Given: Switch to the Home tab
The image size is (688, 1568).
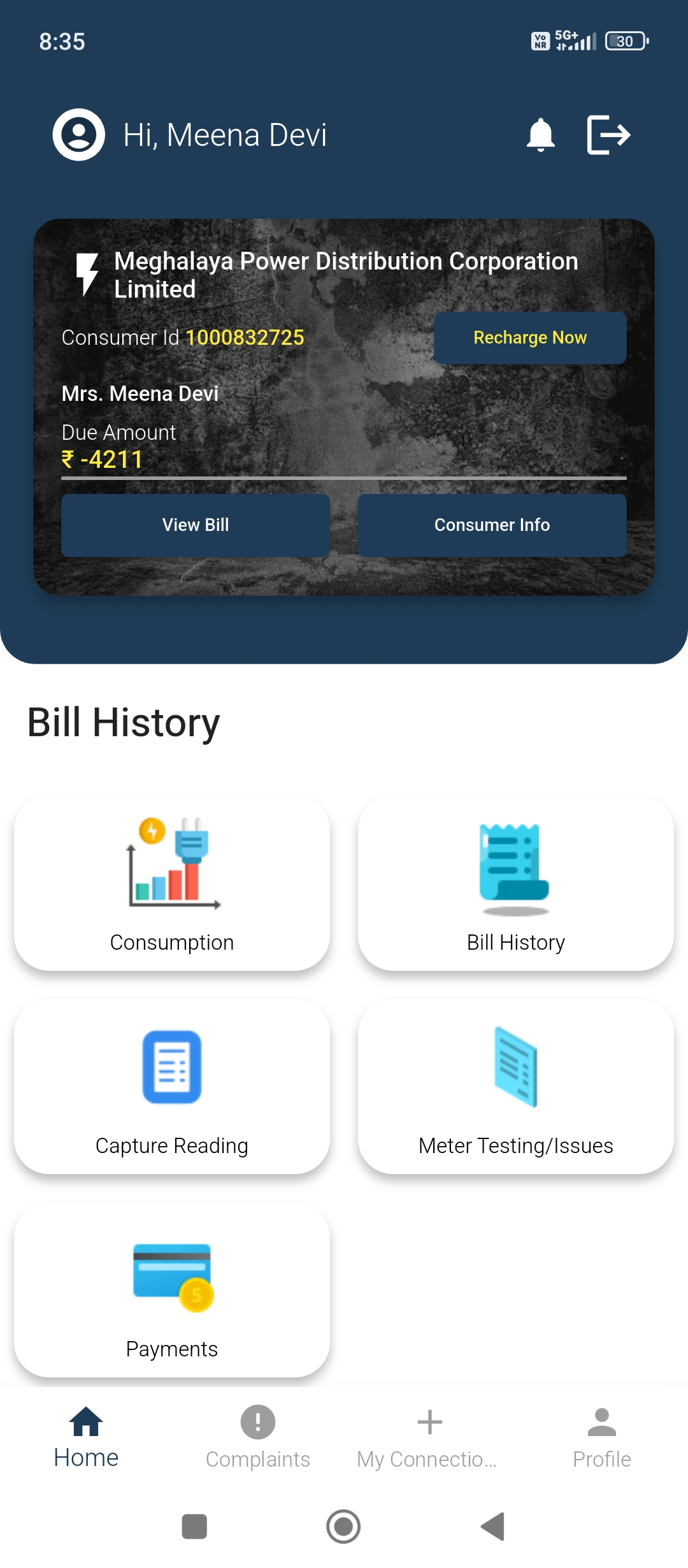Looking at the screenshot, I should 86,1438.
